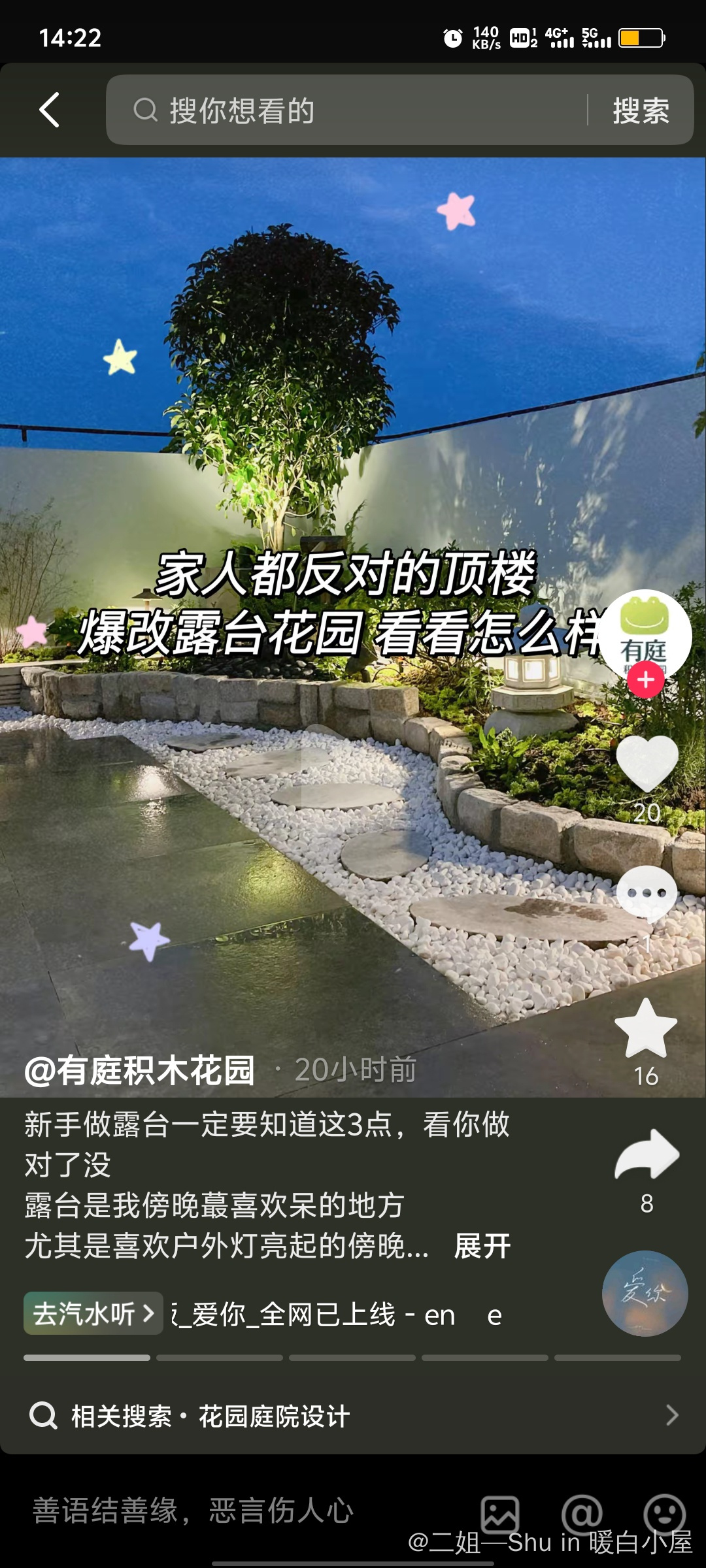Screen dimensions: 706x1568
Task: Attach a picture to the comment
Action: tap(500, 1514)
